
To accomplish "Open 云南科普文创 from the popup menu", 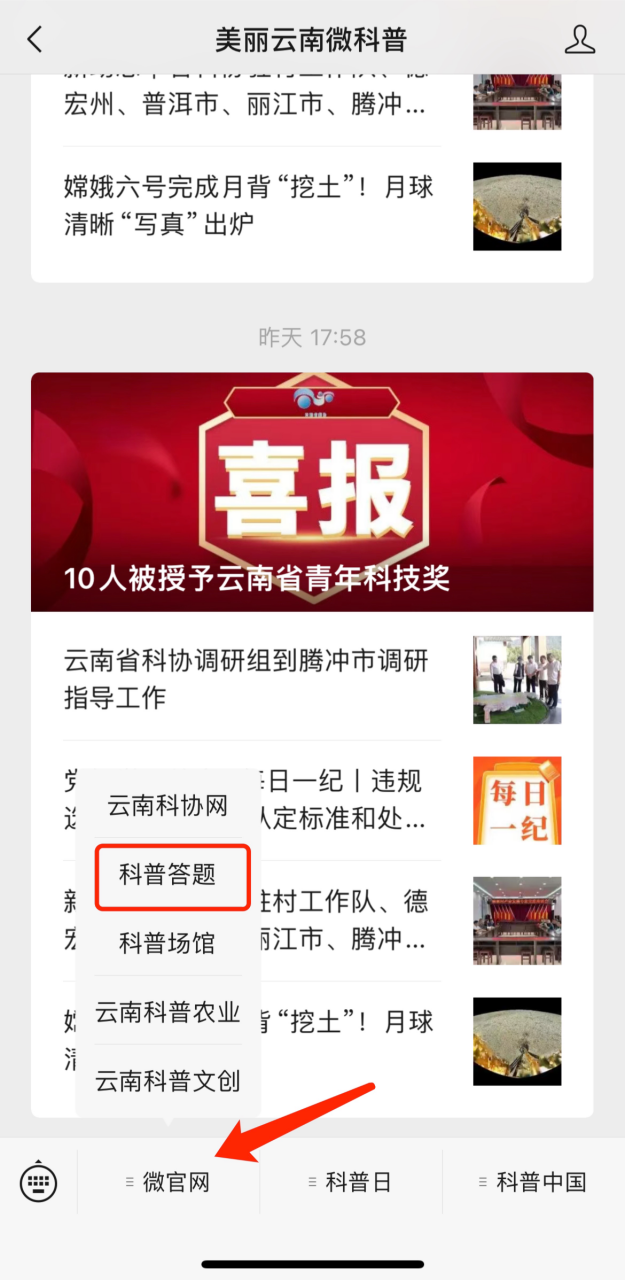I will (168, 1080).
